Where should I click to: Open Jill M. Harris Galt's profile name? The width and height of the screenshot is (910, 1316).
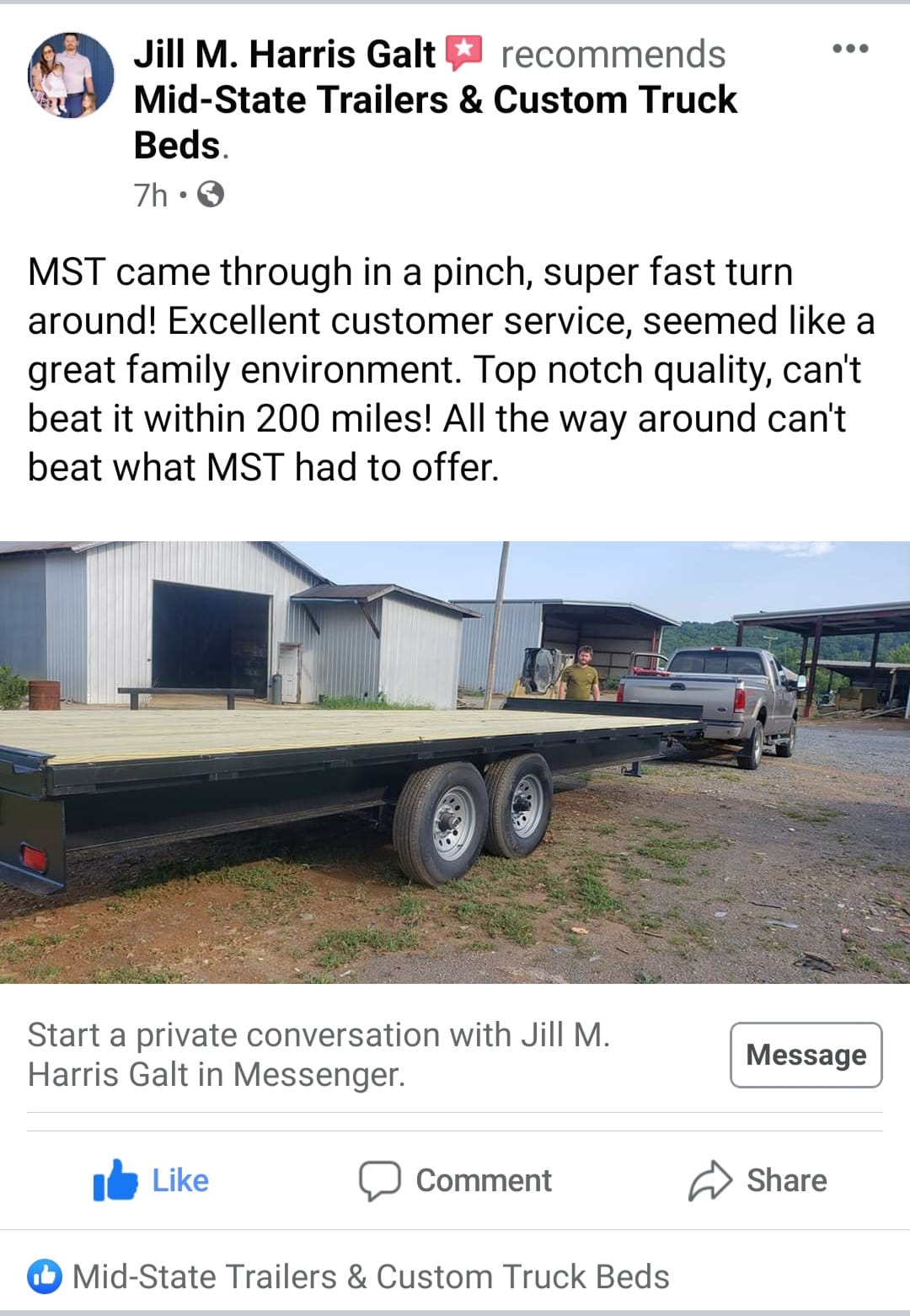(x=284, y=54)
